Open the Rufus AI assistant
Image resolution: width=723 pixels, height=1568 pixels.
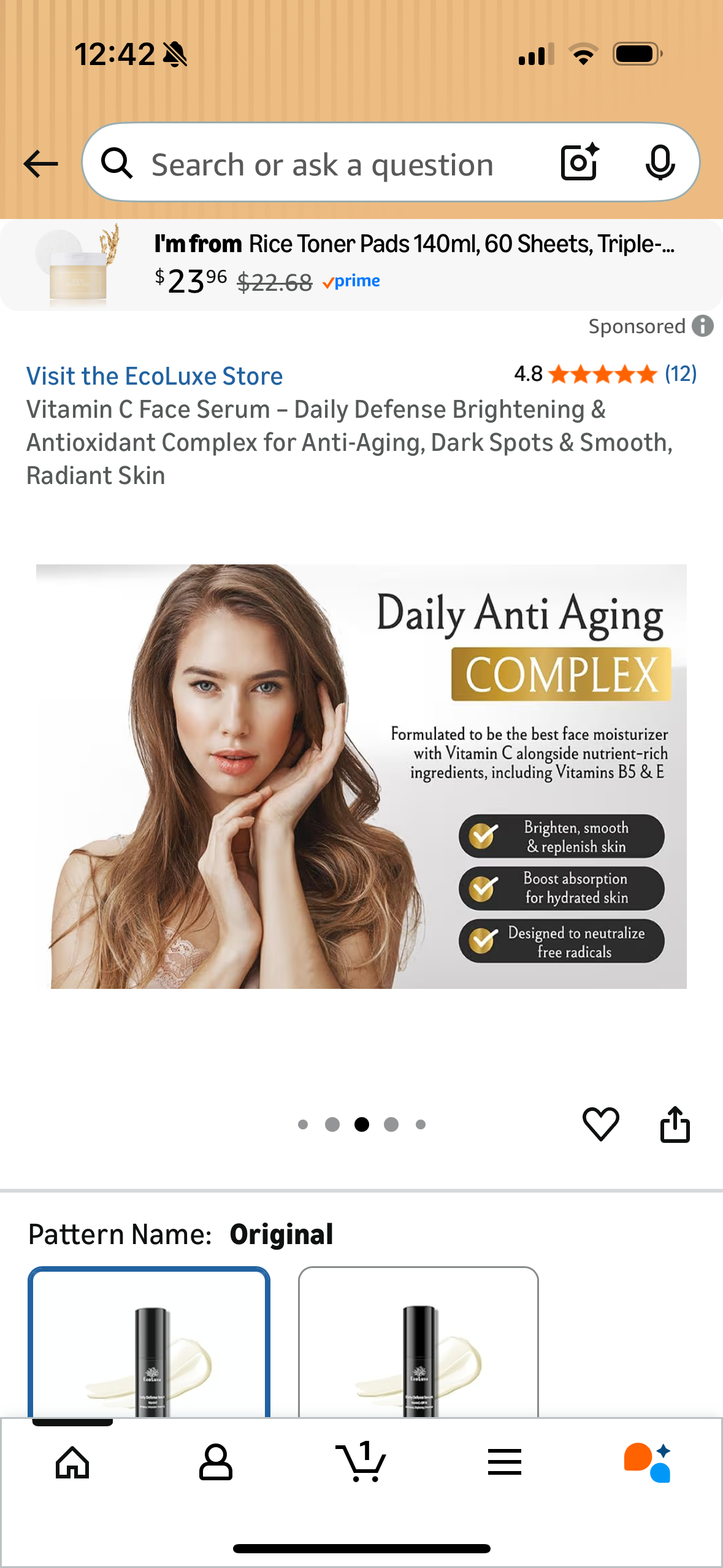pos(648,1462)
